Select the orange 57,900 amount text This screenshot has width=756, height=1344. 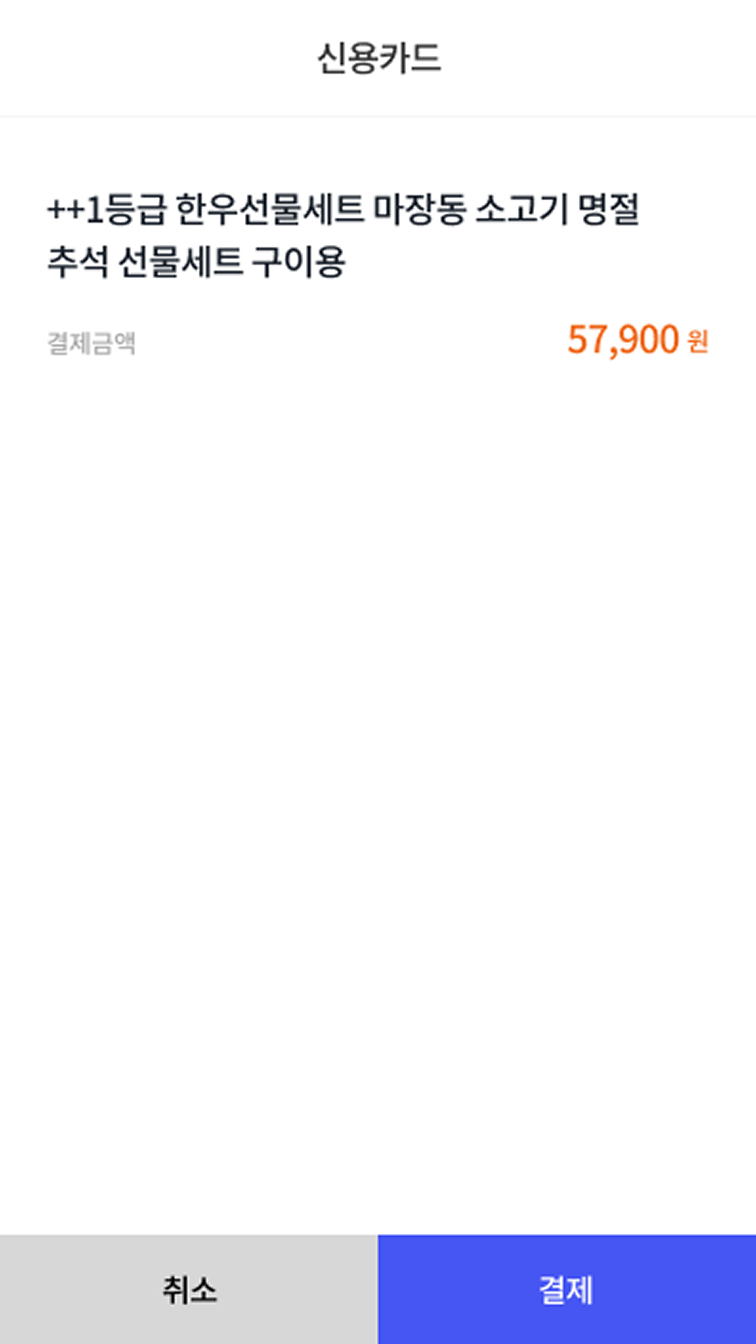click(625, 340)
